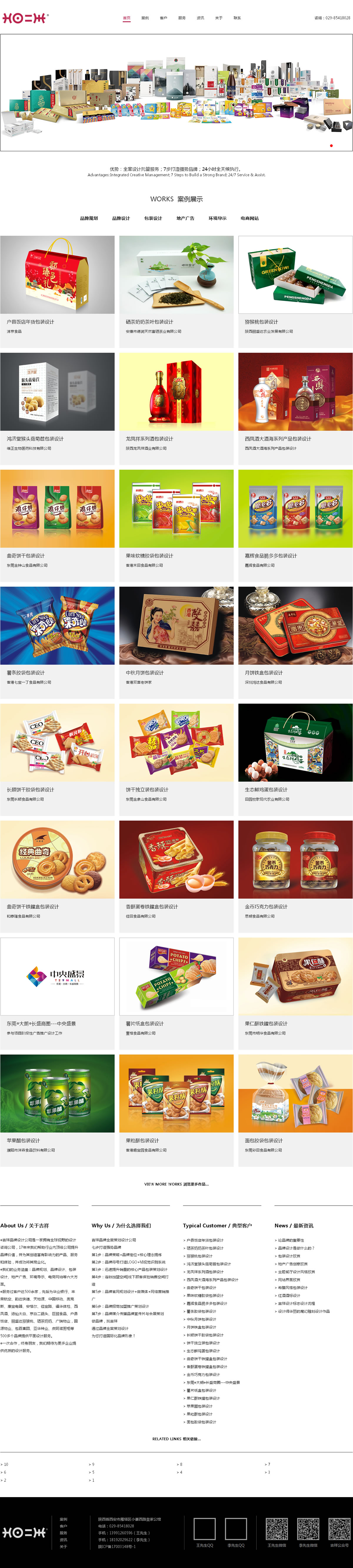Open 关于 in the top navigation

219,18
